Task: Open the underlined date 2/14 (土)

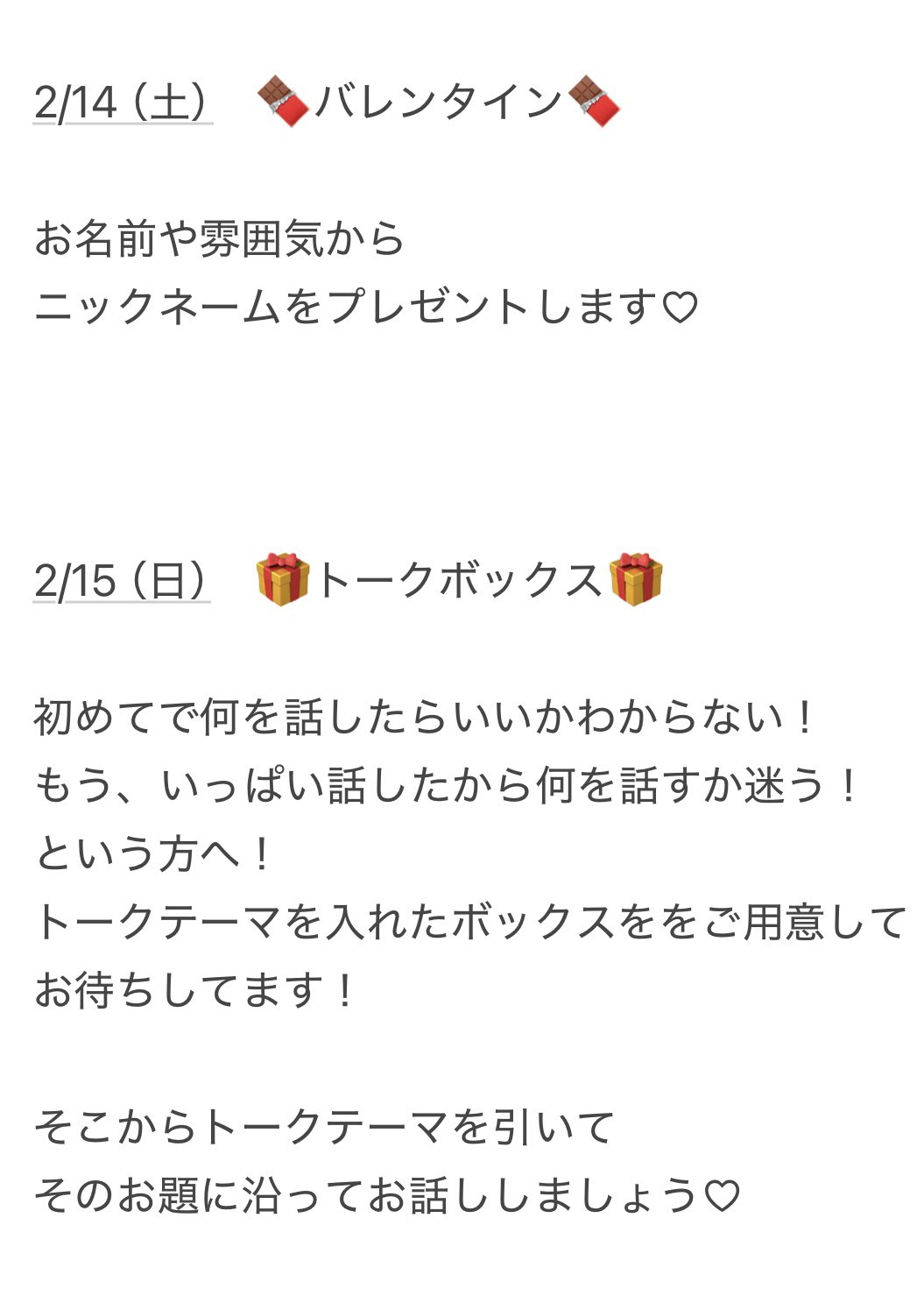Action: coord(123,103)
